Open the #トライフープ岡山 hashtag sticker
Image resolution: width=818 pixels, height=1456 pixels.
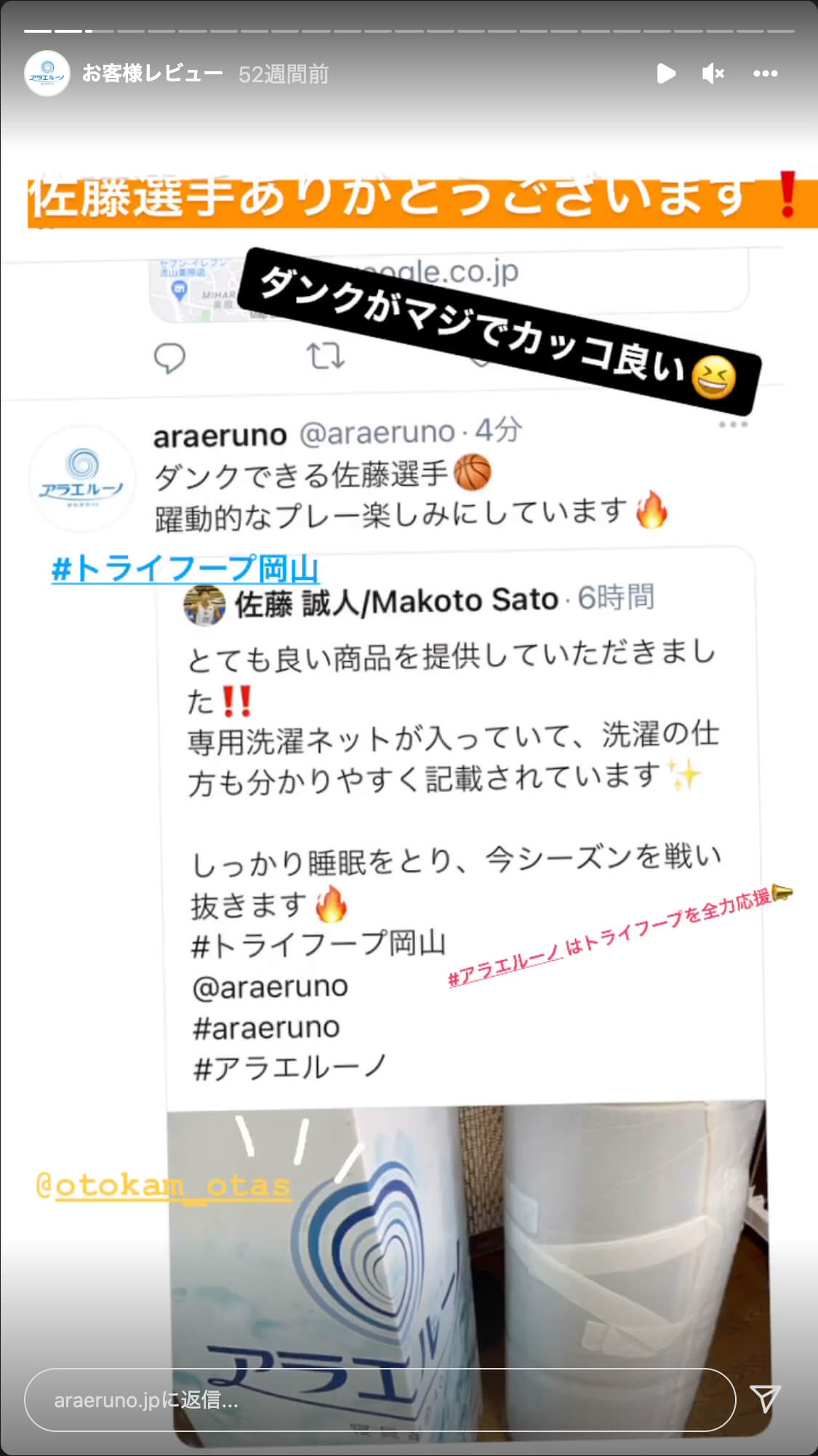point(185,568)
